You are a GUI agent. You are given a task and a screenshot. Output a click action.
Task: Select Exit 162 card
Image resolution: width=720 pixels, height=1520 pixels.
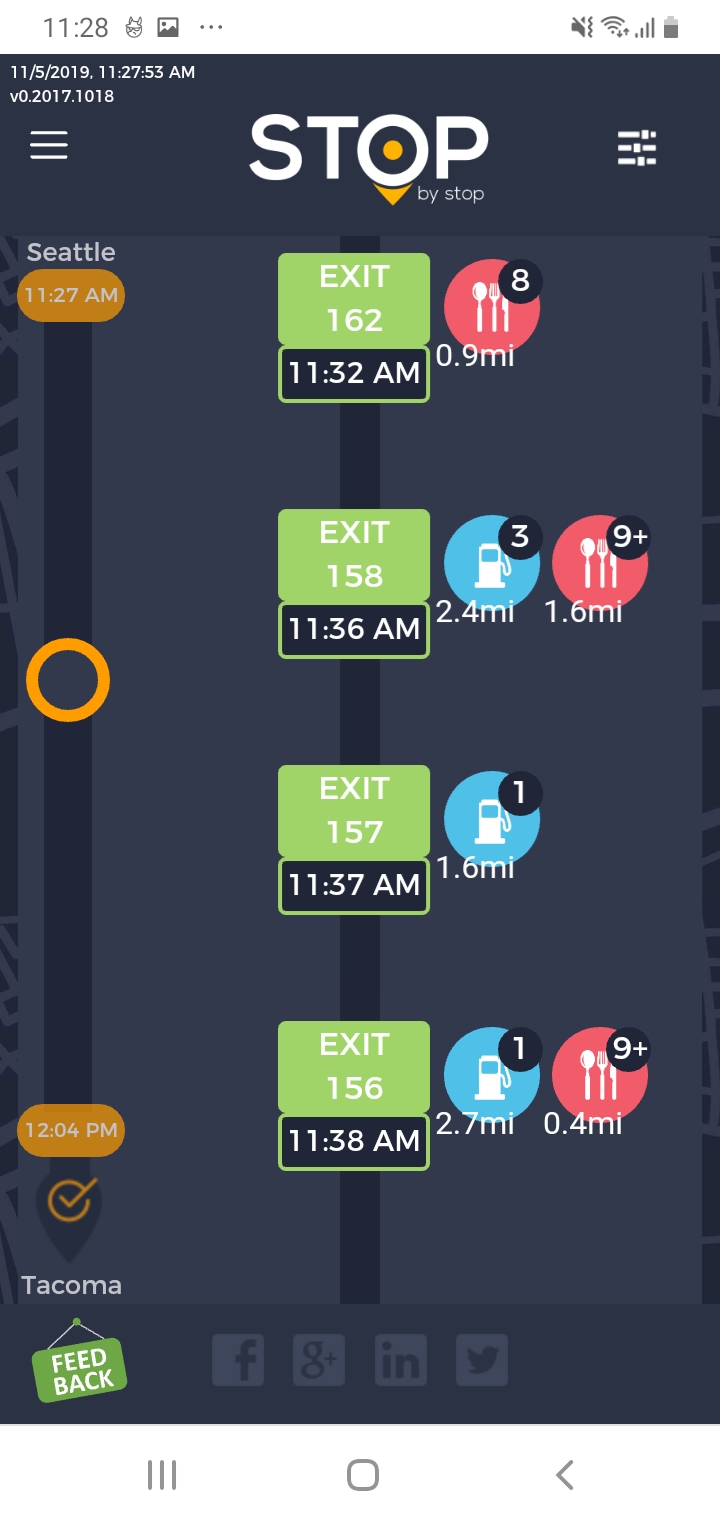pyautogui.click(x=354, y=299)
